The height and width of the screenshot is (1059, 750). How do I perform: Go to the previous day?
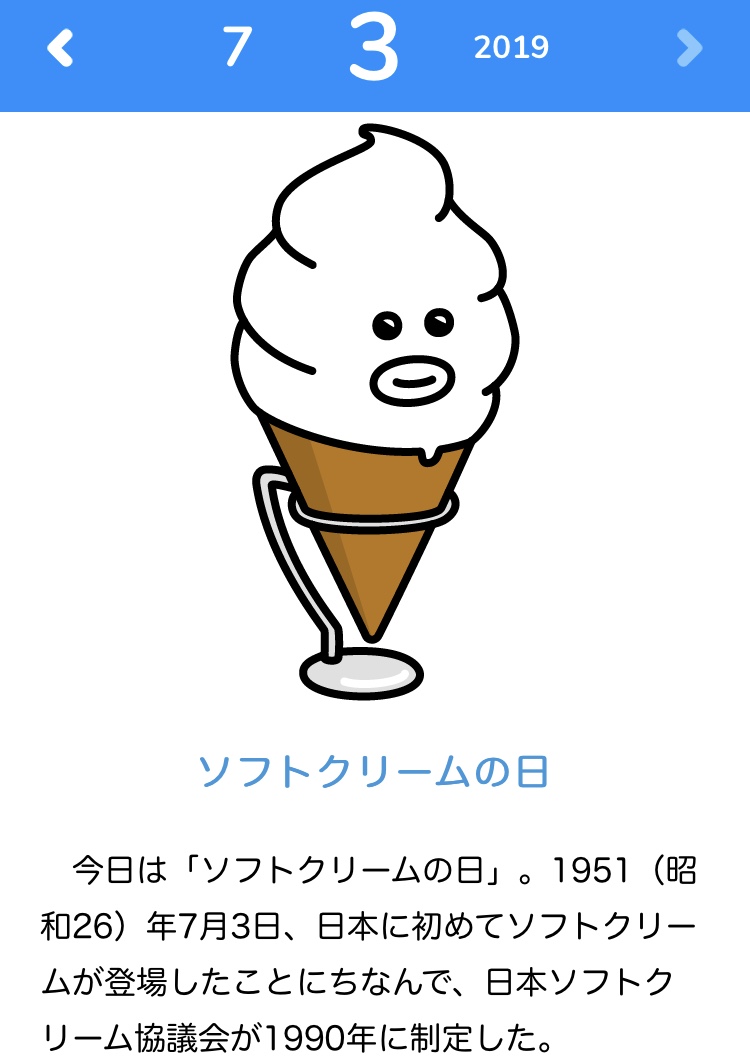[x=61, y=48]
